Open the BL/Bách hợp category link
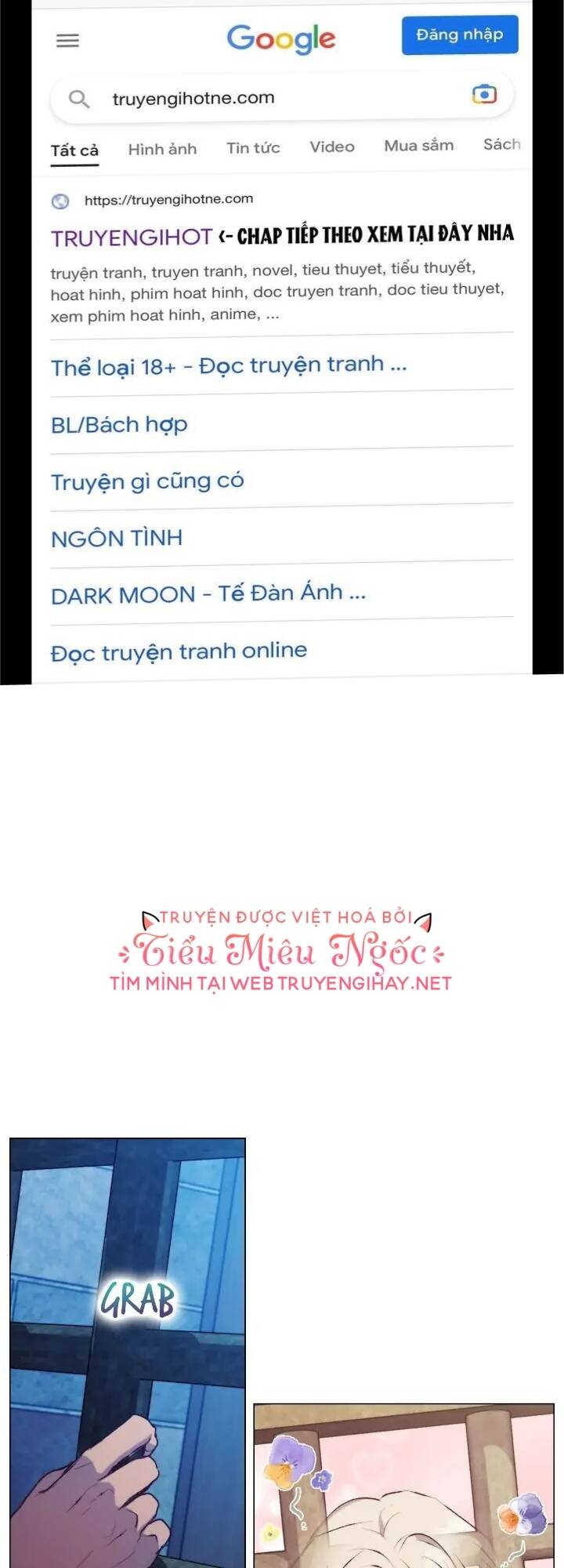Viewport: 564px width, 1568px height. pyautogui.click(x=119, y=423)
